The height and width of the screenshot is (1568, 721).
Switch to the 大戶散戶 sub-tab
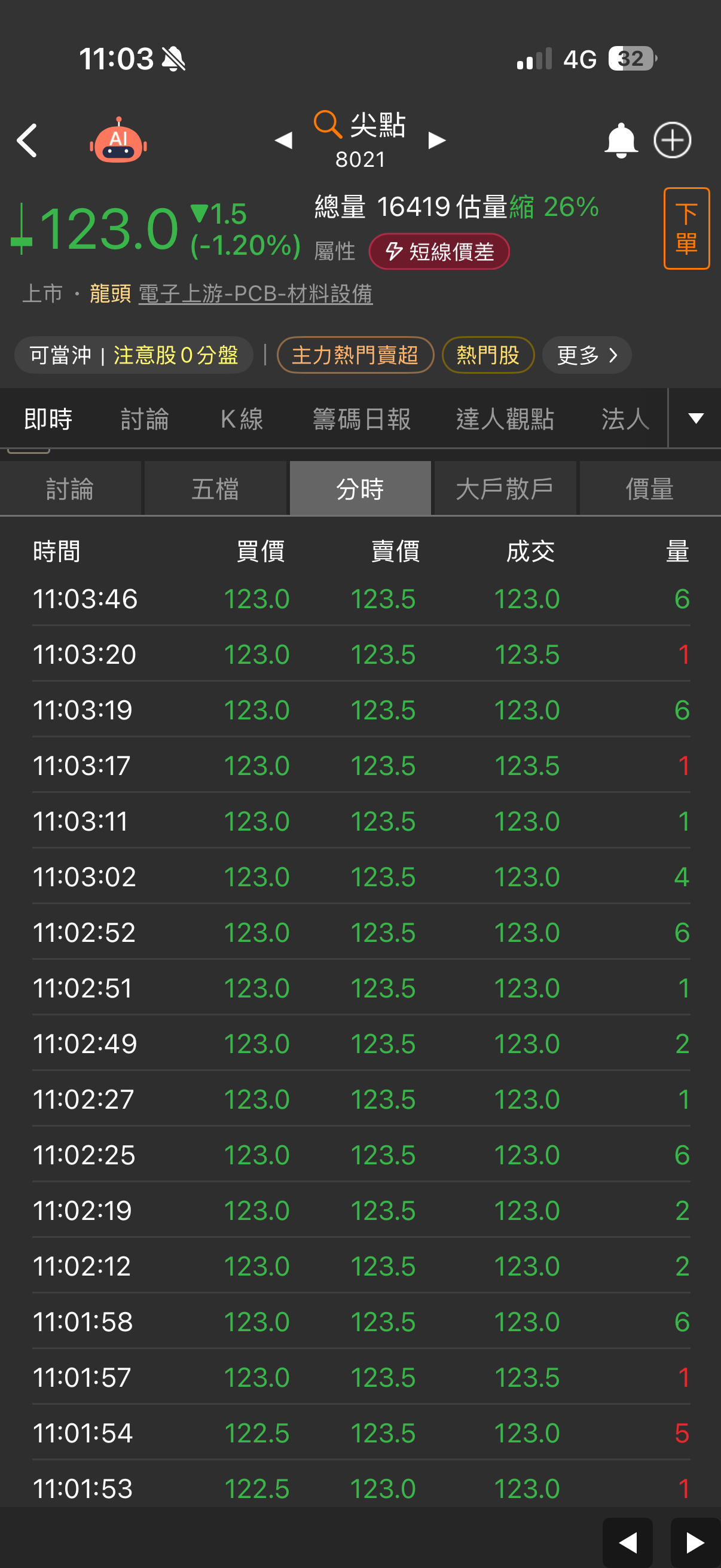coord(505,489)
